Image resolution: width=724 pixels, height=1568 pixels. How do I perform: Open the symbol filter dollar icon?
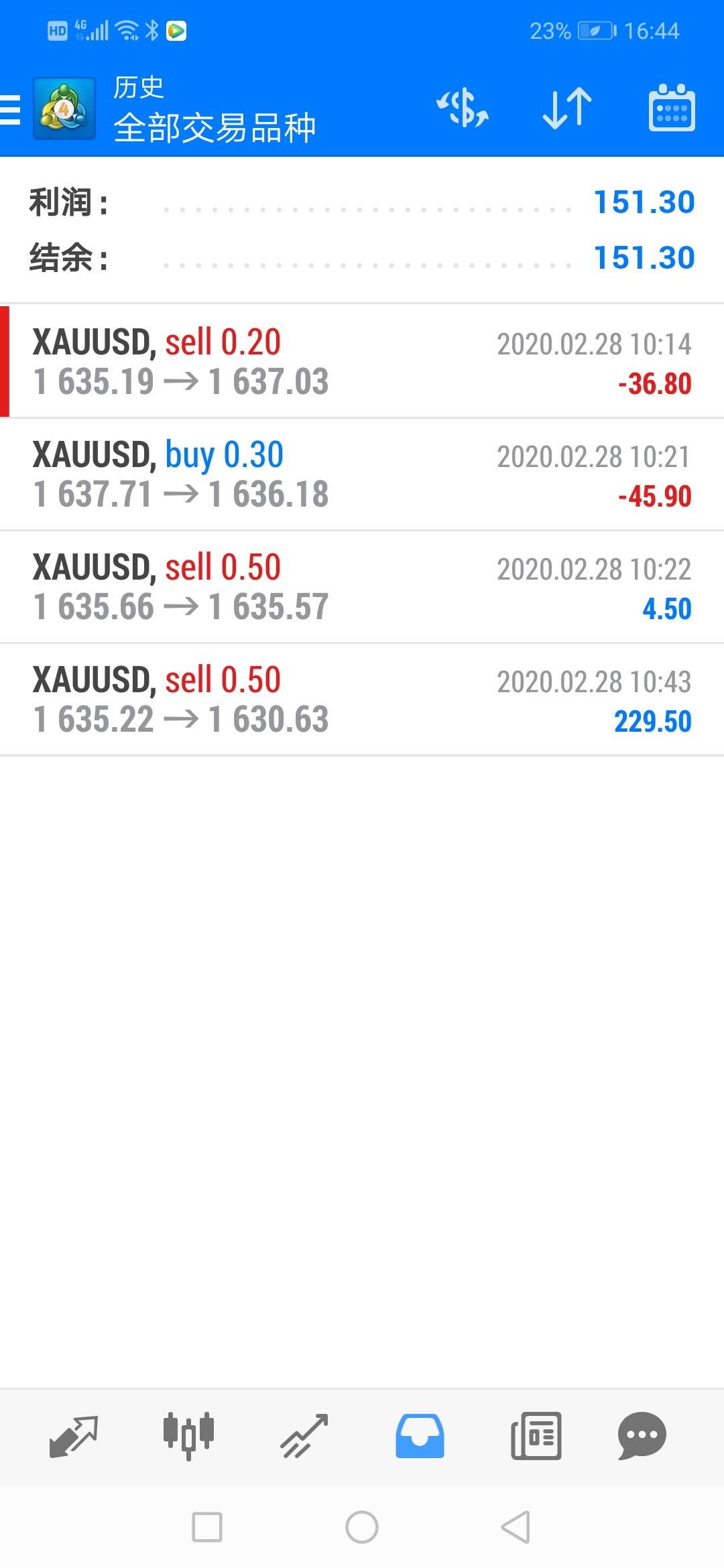pos(463,109)
